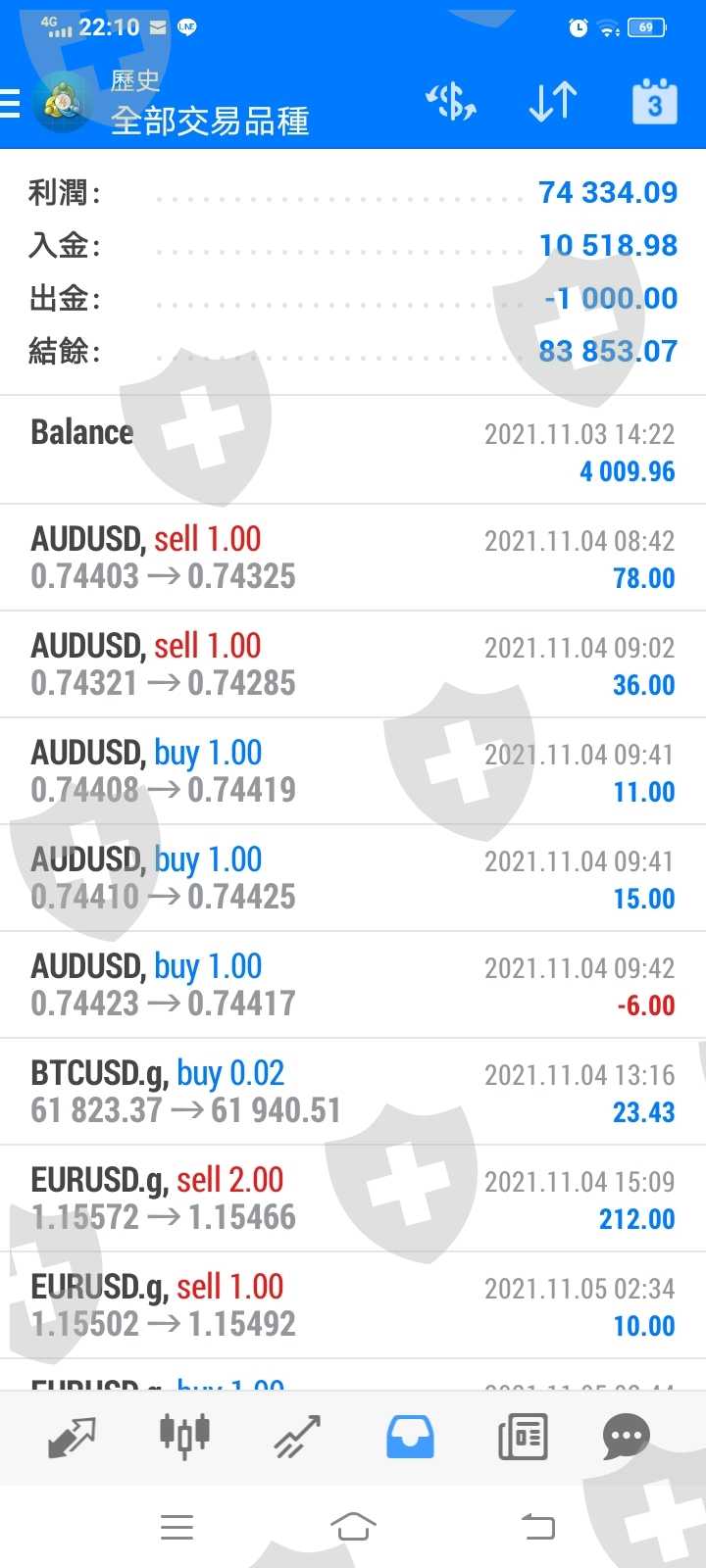View the EURUSD.g sell 2.00 trade
Viewport: 706px width, 1568px height.
coord(353,1199)
